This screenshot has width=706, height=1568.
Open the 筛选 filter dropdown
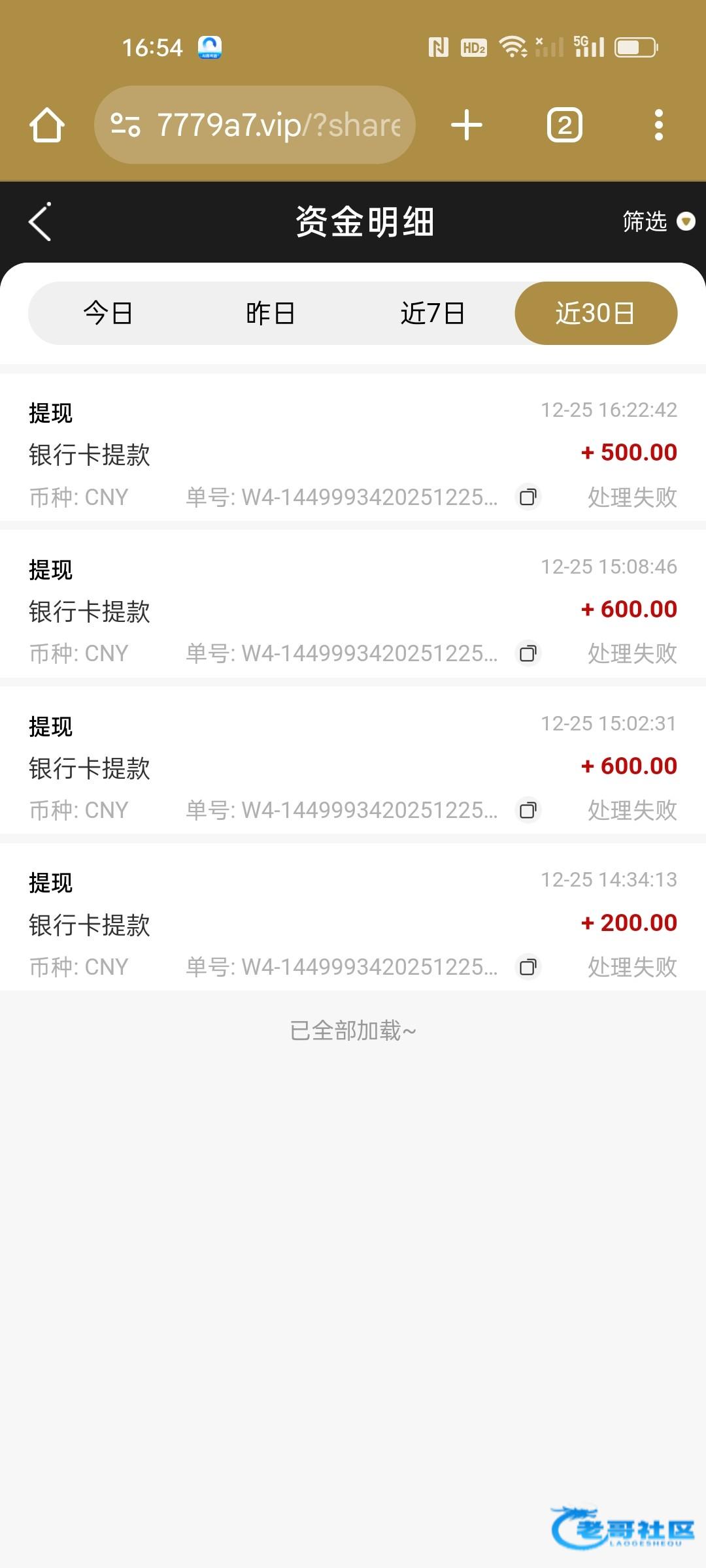pyautogui.click(x=657, y=221)
